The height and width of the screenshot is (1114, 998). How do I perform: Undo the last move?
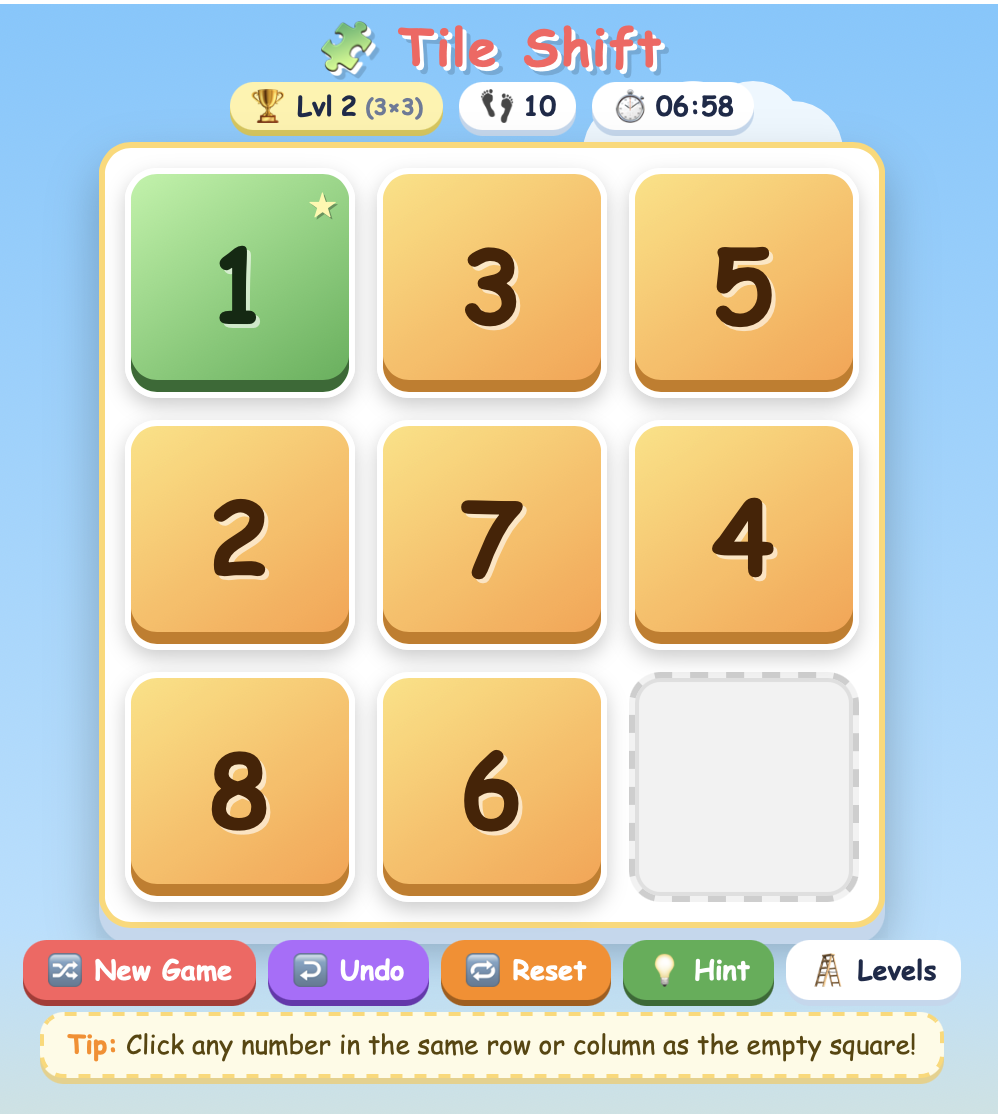click(348, 970)
